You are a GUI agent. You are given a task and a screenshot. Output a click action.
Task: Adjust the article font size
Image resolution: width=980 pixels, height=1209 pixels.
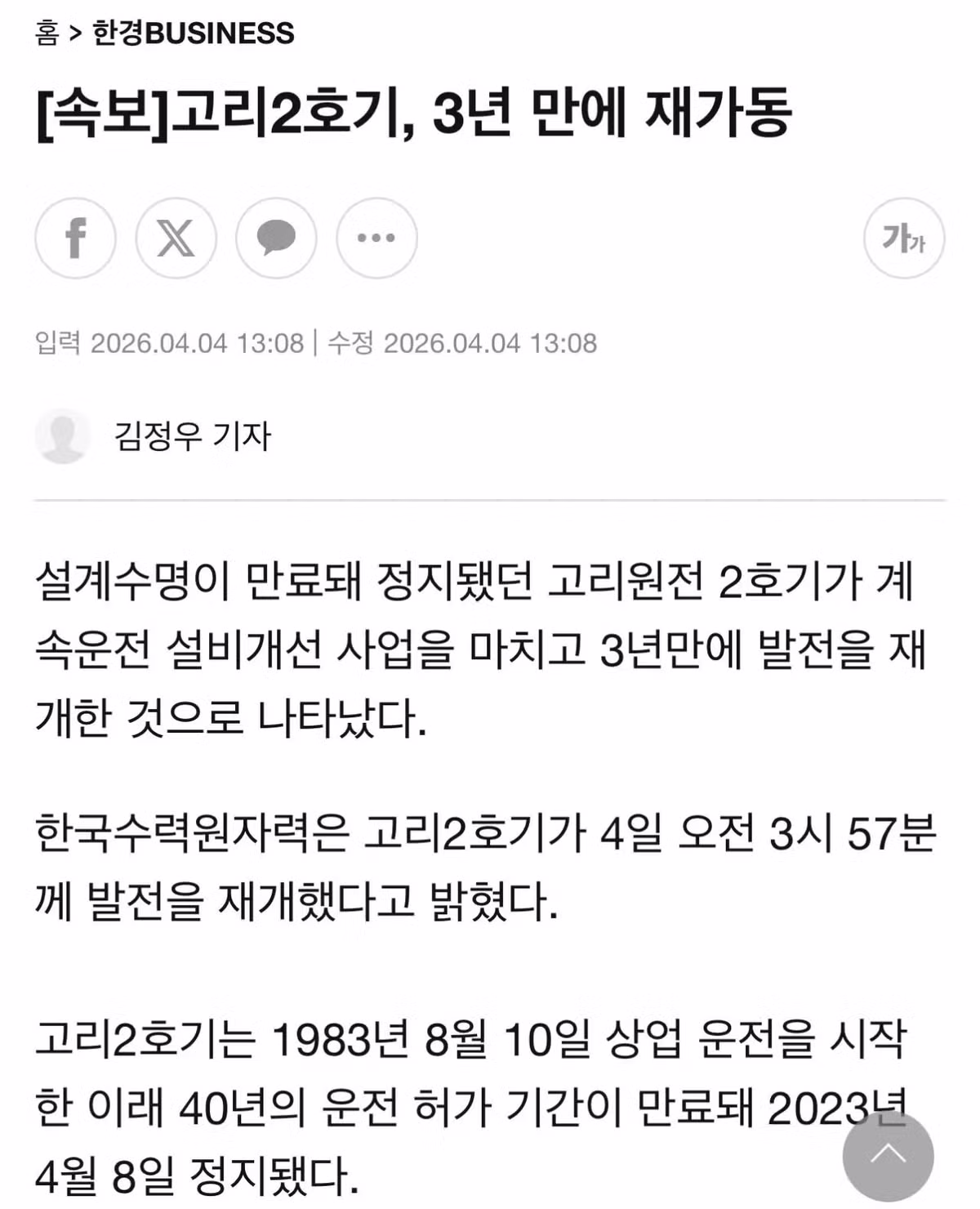click(x=903, y=238)
